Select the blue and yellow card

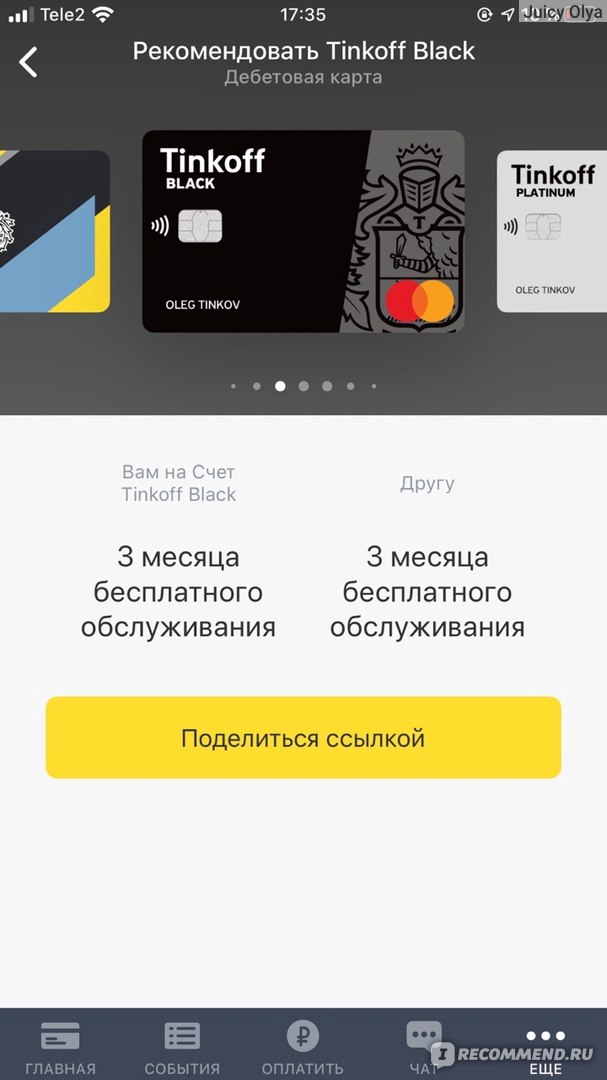pos(54,231)
